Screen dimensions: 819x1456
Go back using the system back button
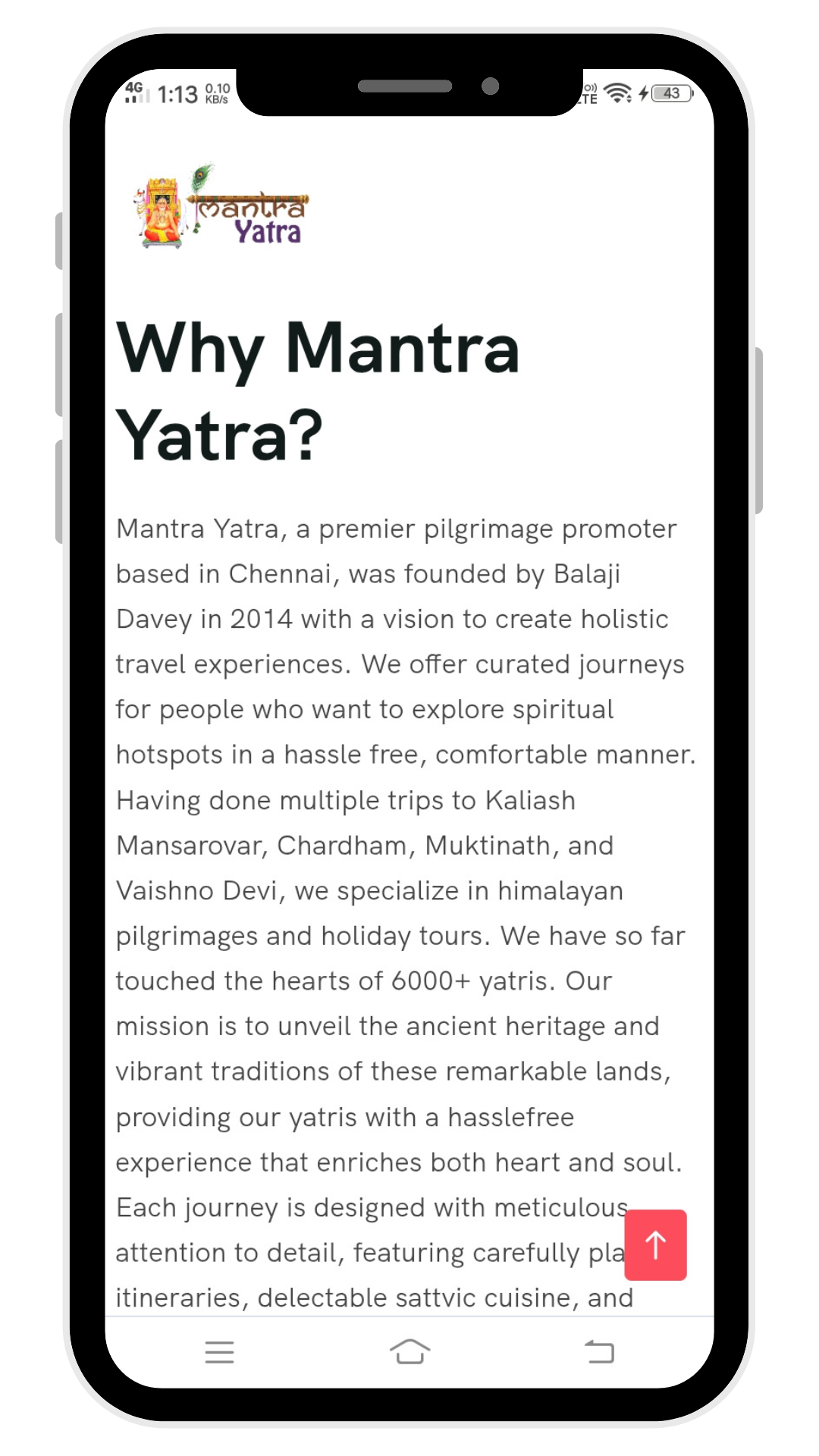tap(599, 1351)
